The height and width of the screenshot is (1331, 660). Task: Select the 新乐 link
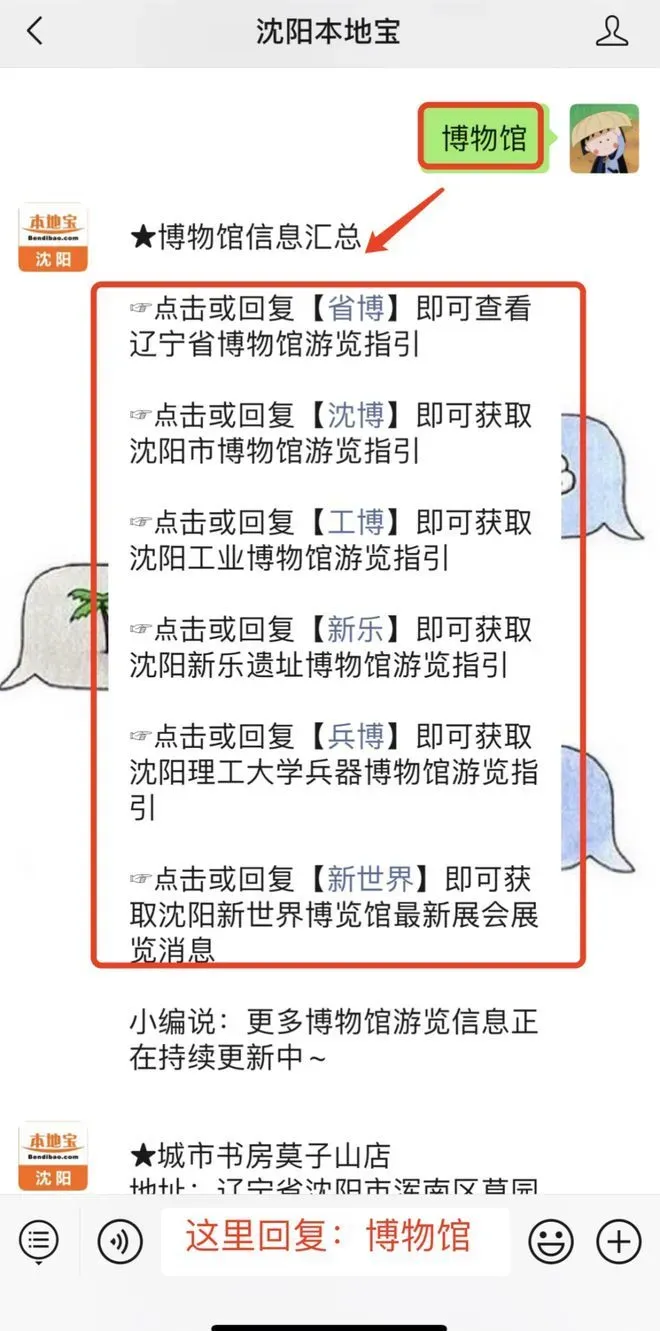tap(356, 629)
